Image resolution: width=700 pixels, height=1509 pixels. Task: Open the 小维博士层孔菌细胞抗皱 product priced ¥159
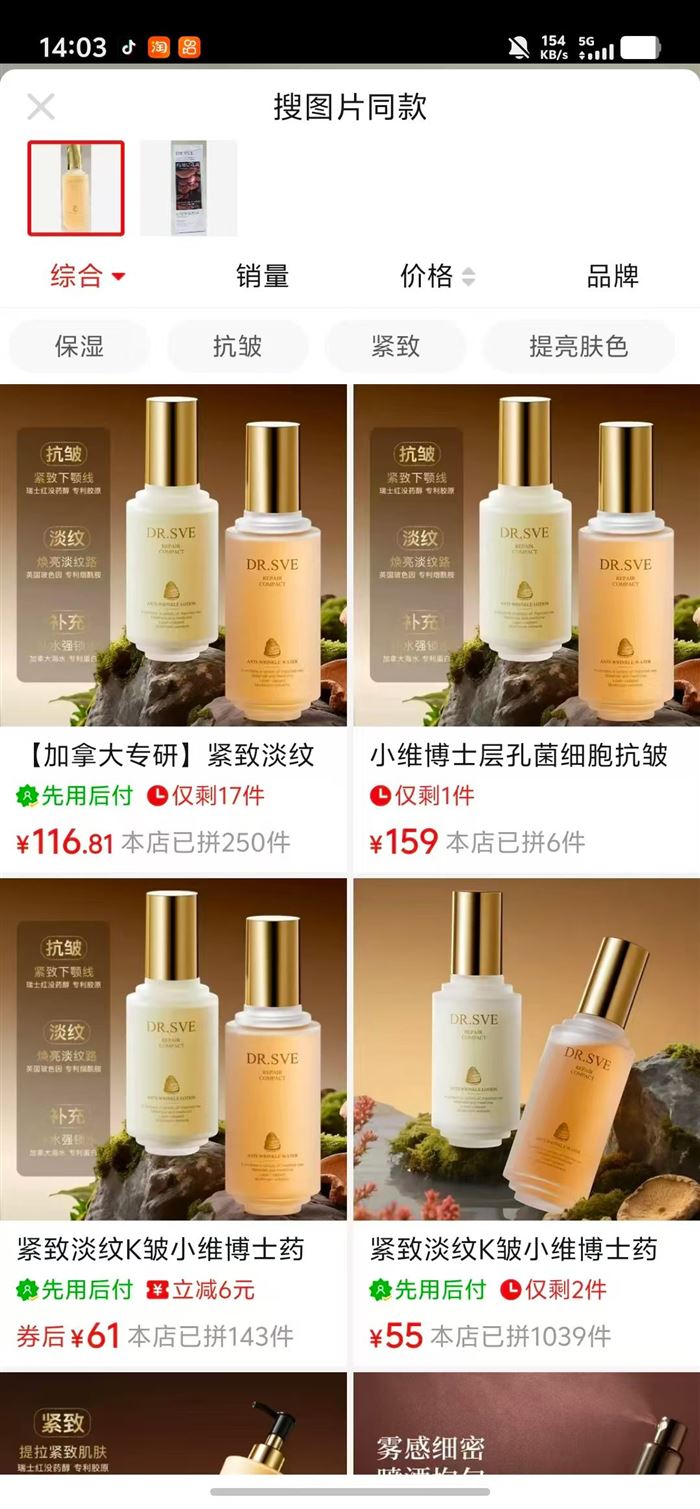[527, 628]
